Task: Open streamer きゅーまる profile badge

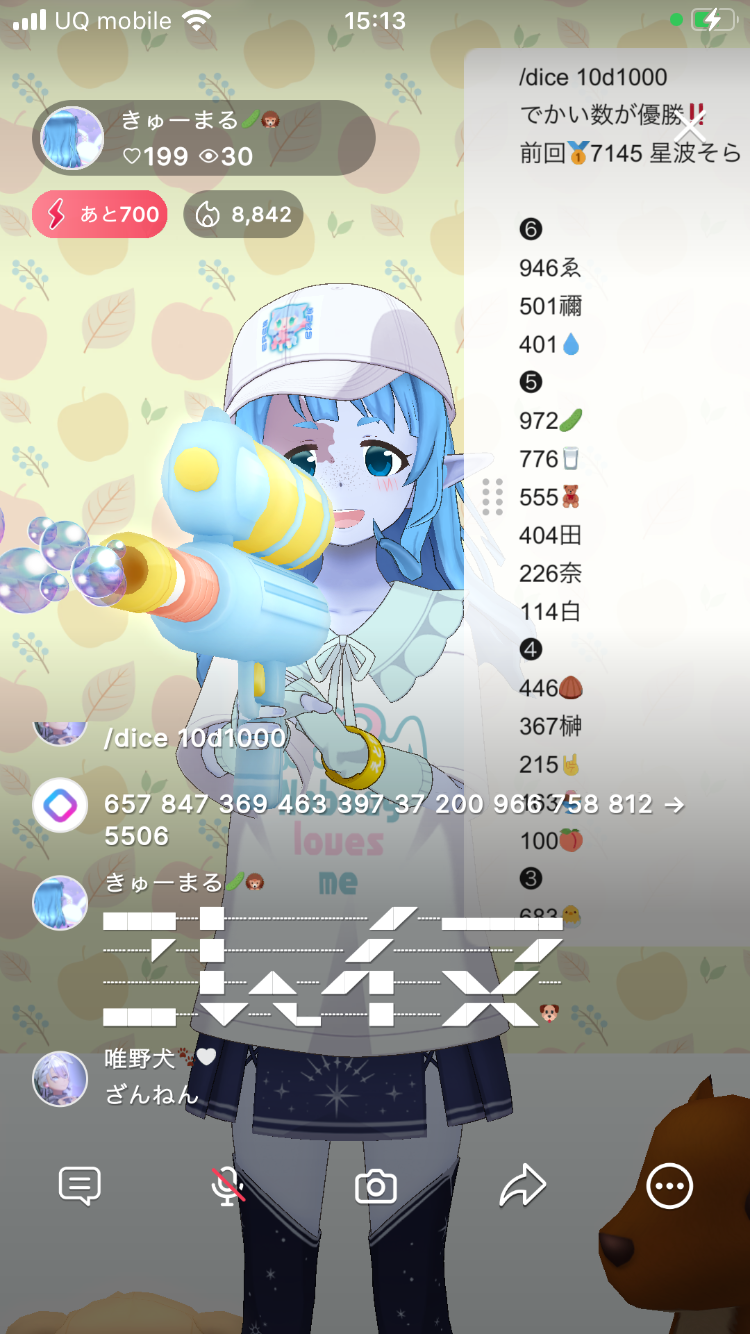Action: coord(204,138)
